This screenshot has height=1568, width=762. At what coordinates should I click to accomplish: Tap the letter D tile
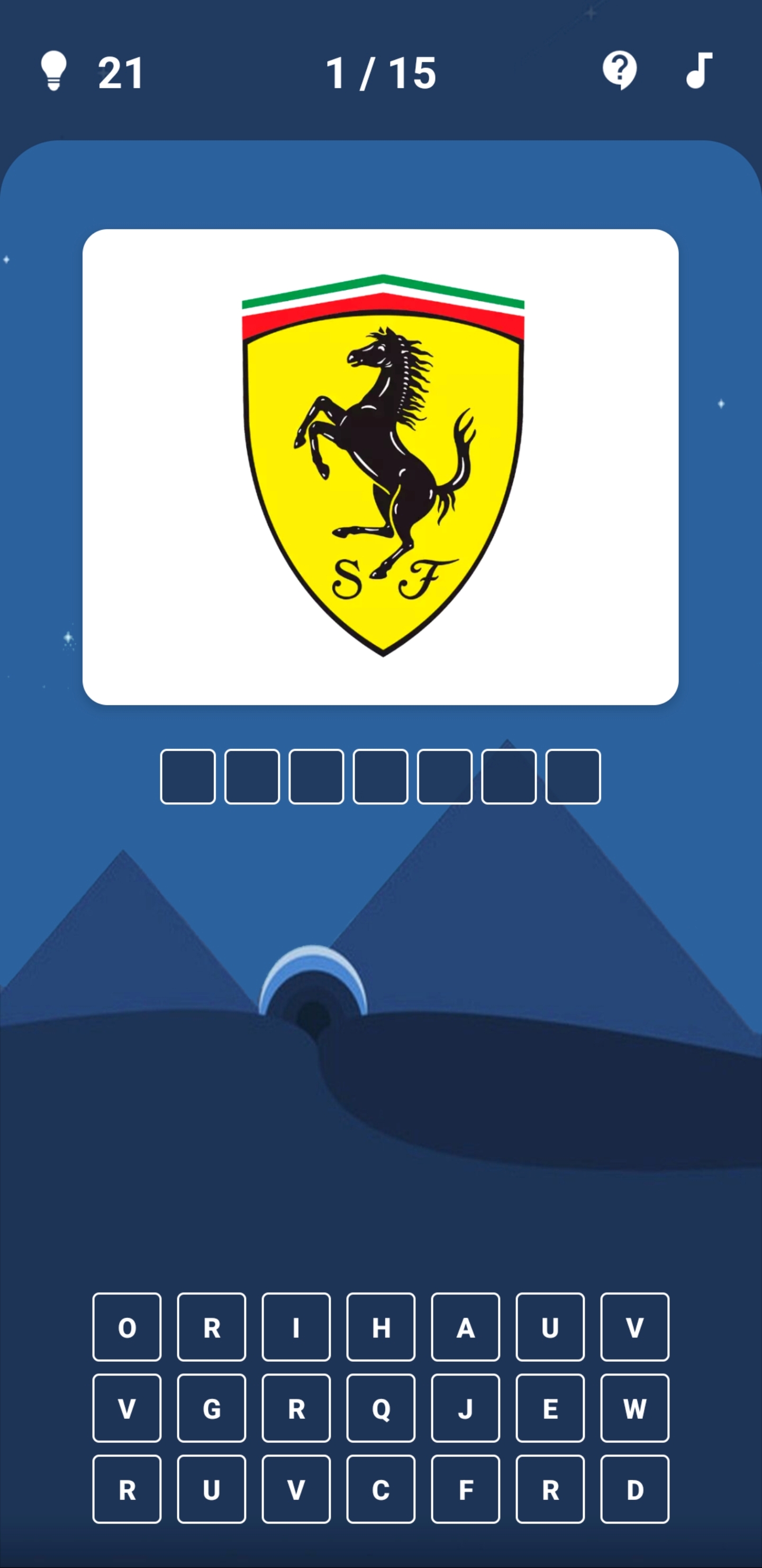pyautogui.click(x=634, y=1490)
